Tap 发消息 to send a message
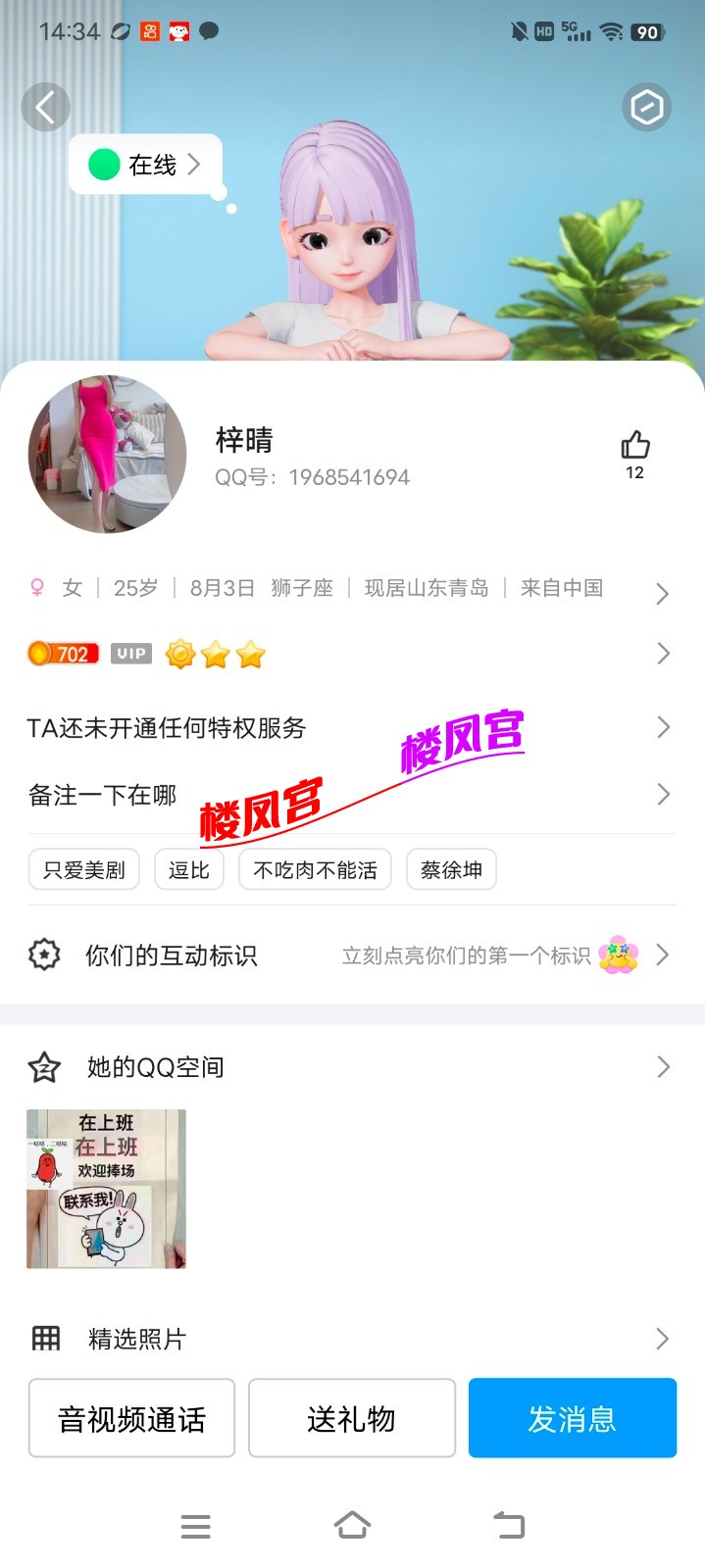The image size is (705, 1568). click(x=573, y=1418)
